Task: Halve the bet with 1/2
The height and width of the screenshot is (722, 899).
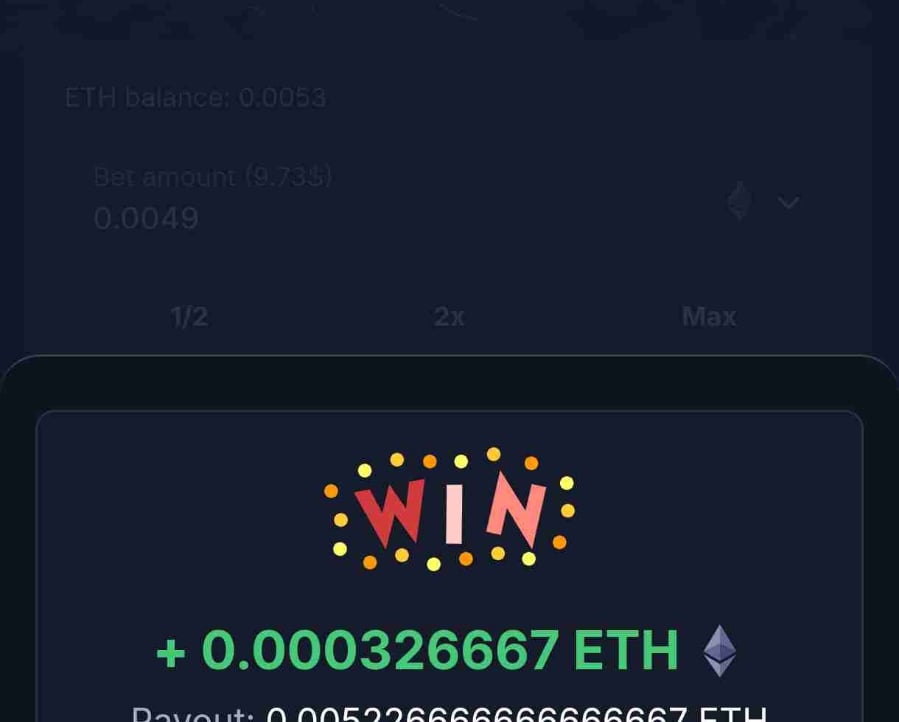Action: pyautogui.click(x=189, y=317)
